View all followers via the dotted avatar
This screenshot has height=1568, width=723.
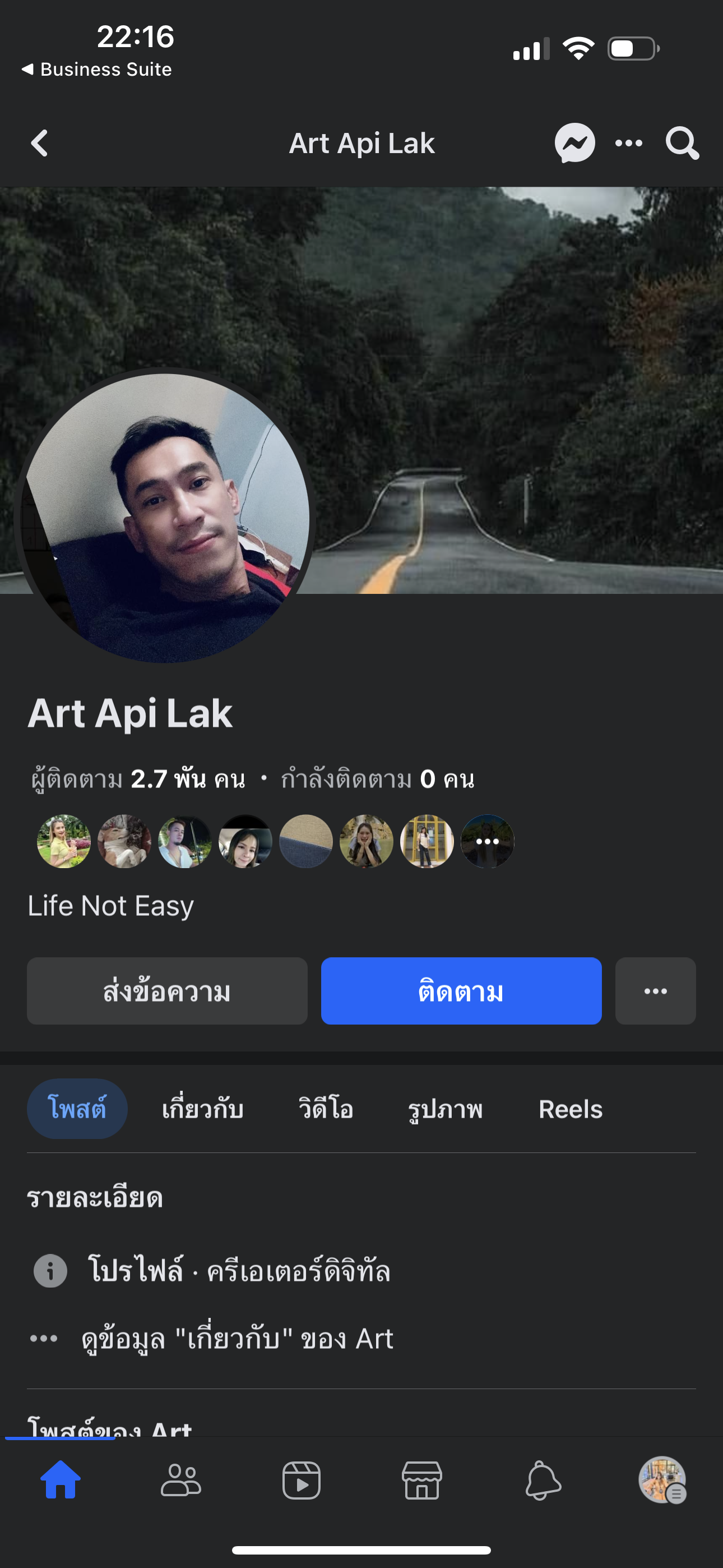point(488,841)
